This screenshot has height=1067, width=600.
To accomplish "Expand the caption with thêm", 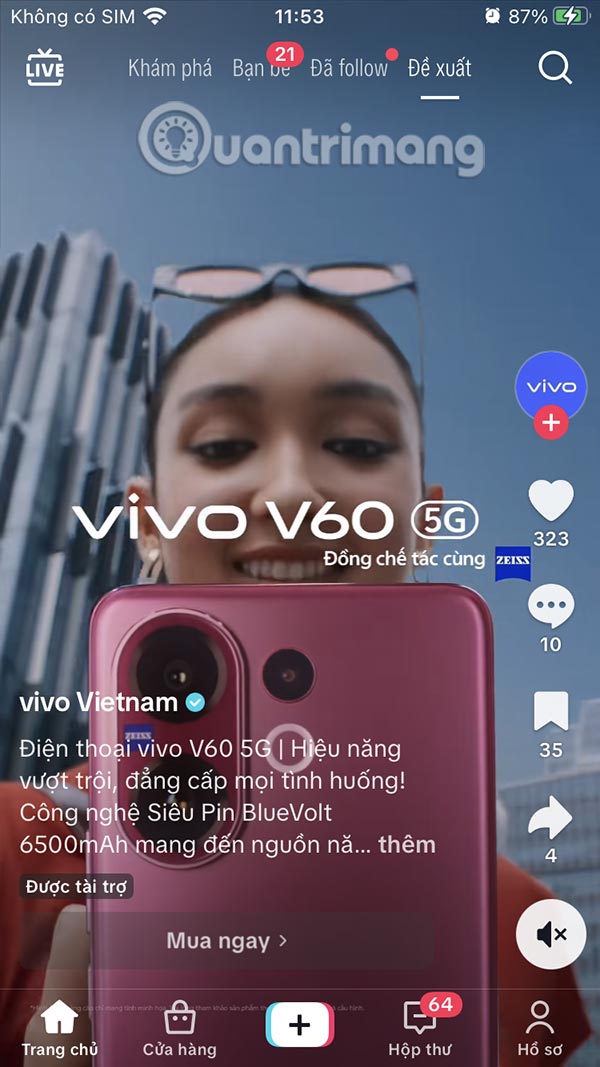I will pyautogui.click(x=407, y=845).
